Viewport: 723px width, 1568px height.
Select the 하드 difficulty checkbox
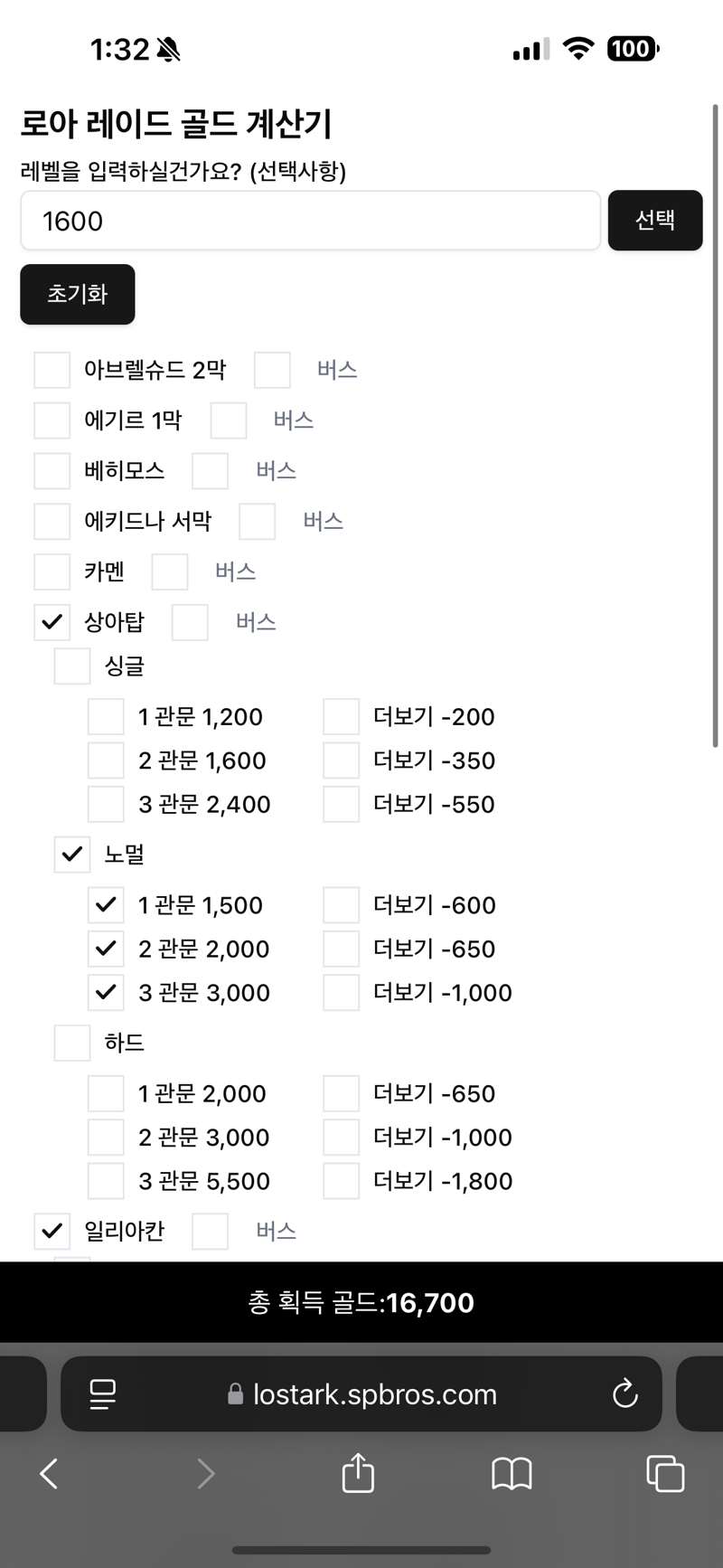coord(72,1043)
